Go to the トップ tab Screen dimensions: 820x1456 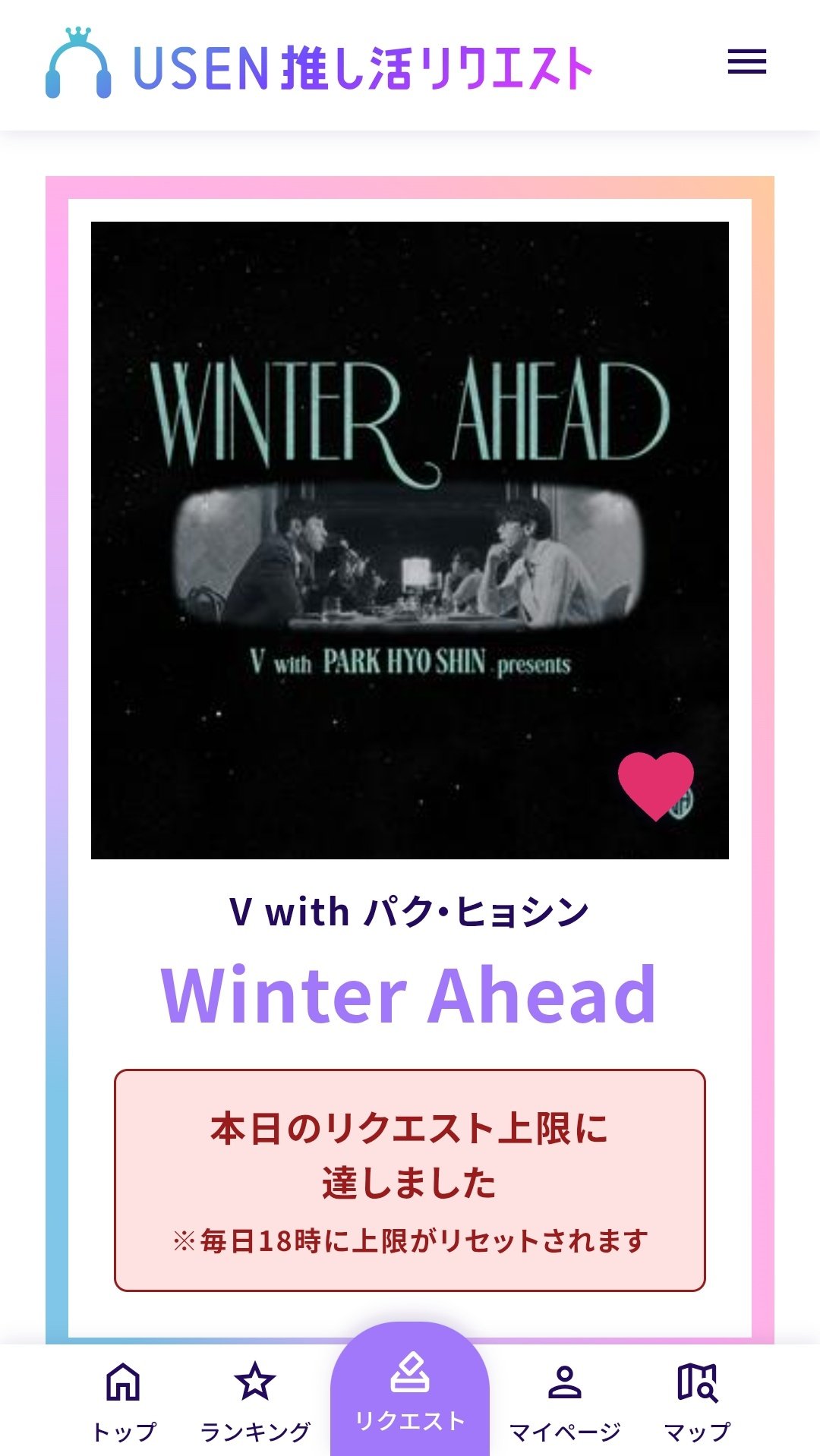(x=124, y=1400)
